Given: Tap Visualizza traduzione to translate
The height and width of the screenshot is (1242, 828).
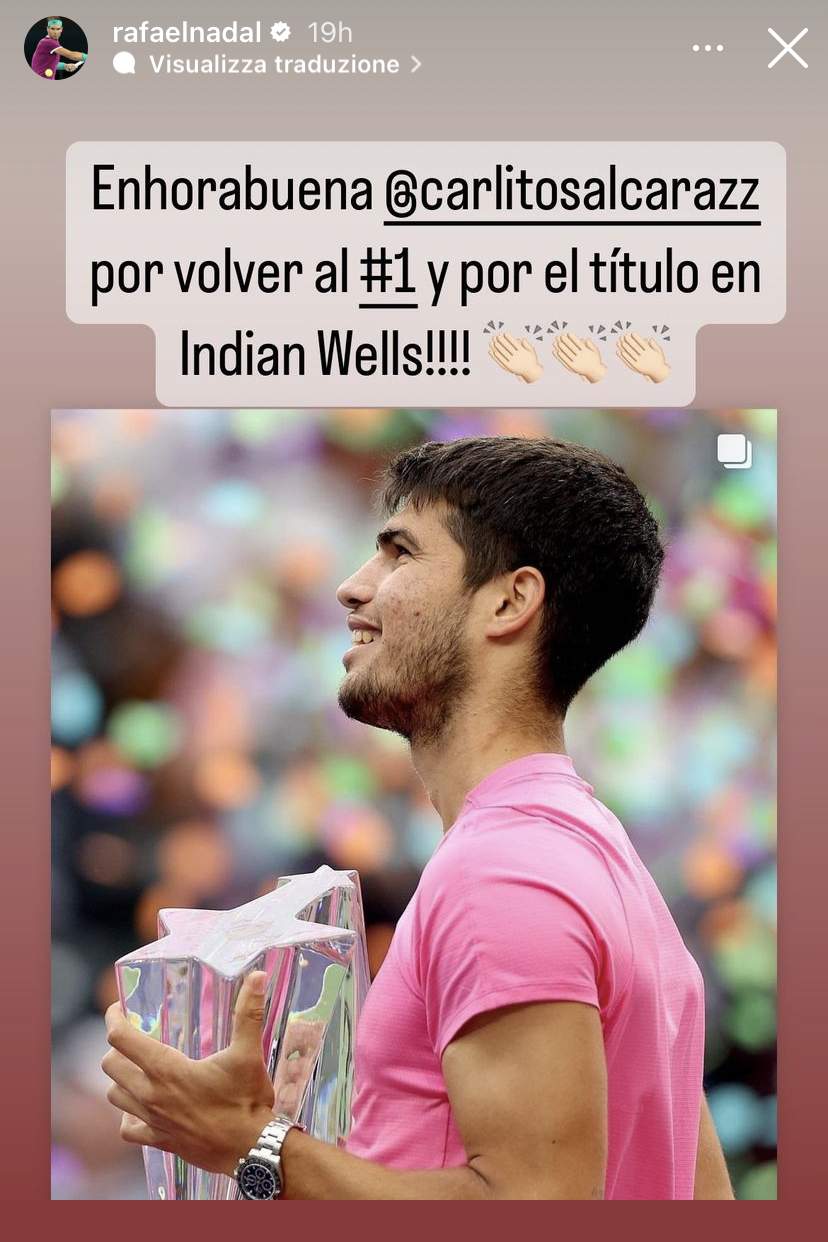Looking at the screenshot, I should coord(273,64).
